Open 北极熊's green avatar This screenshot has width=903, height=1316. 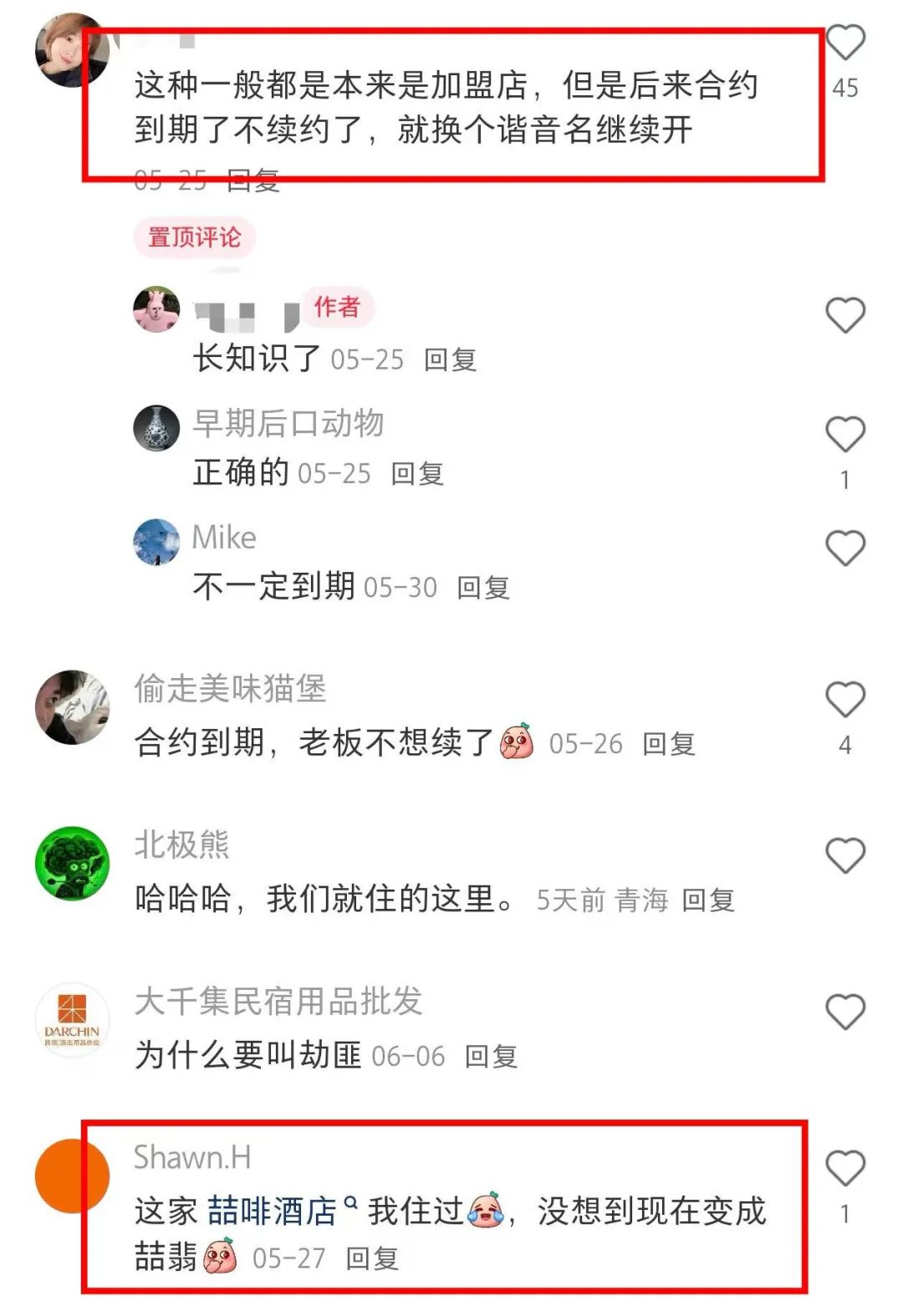click(x=73, y=864)
